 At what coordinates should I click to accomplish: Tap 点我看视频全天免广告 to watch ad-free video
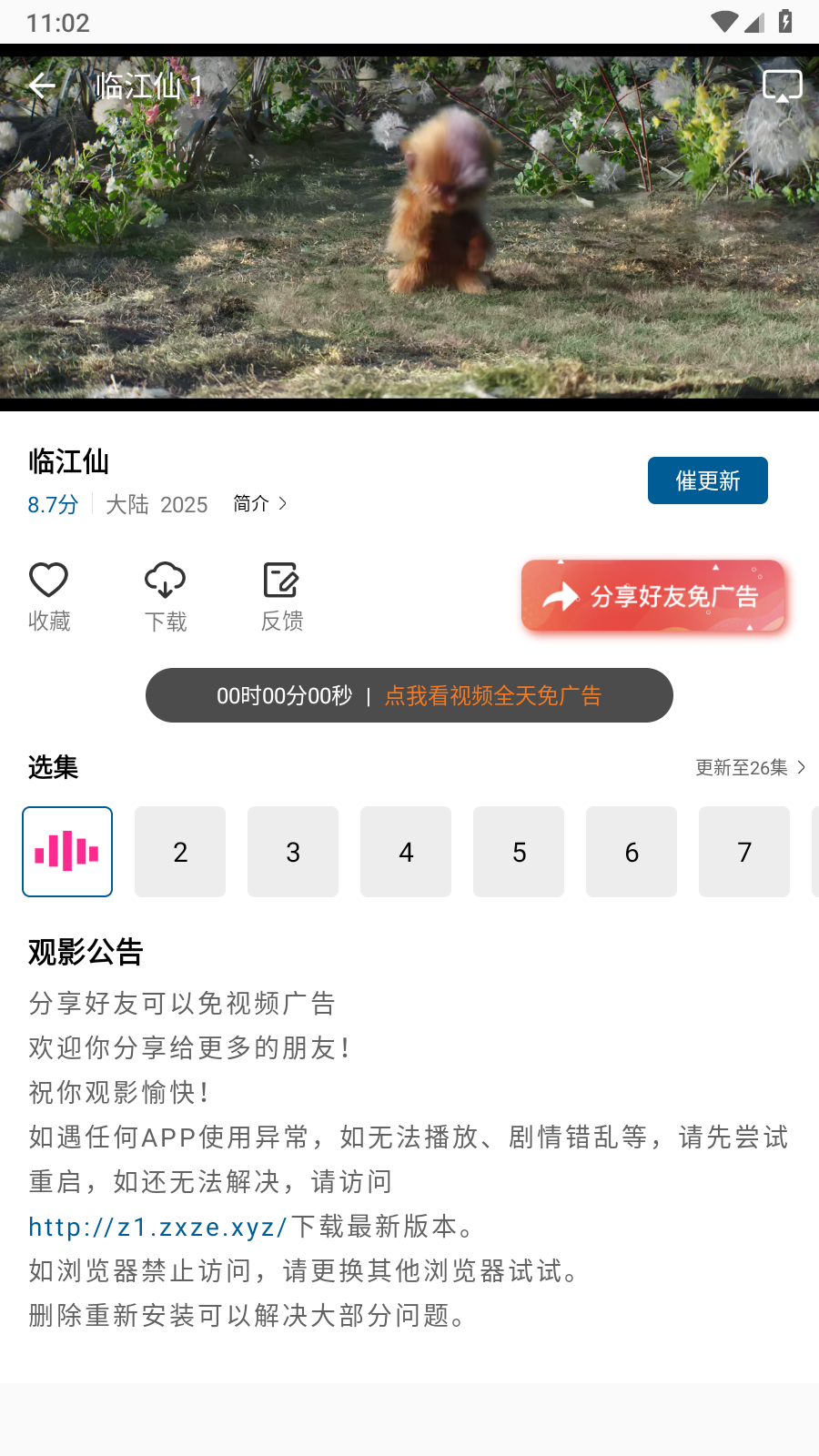pos(492,694)
